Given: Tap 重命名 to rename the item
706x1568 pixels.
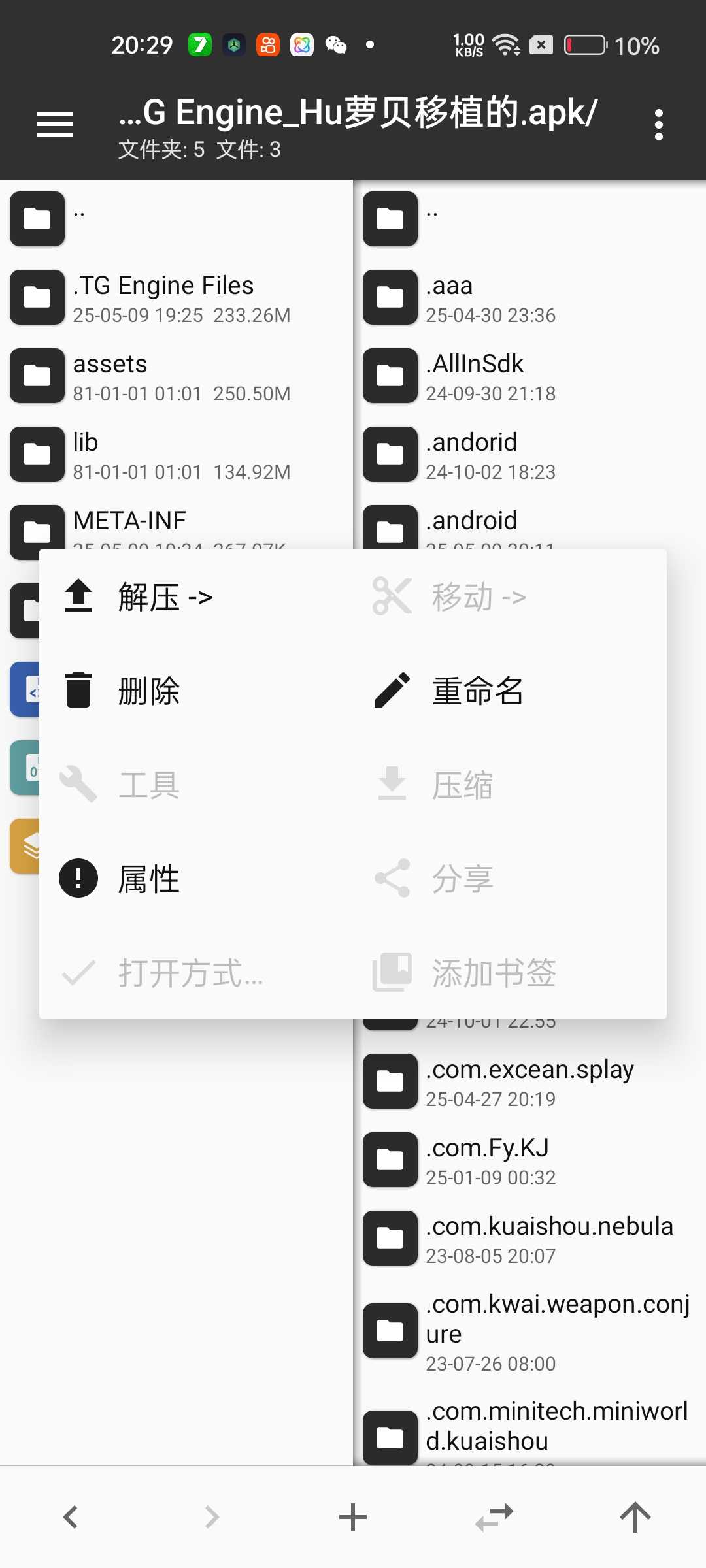Looking at the screenshot, I should click(477, 691).
